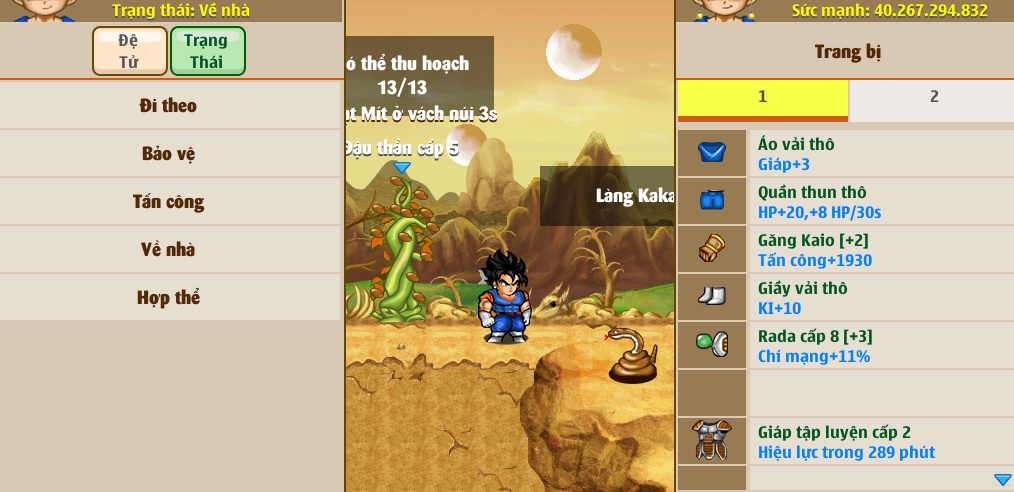Choose the Về nhà status
Screen dimensions: 1014x492
click(169, 249)
